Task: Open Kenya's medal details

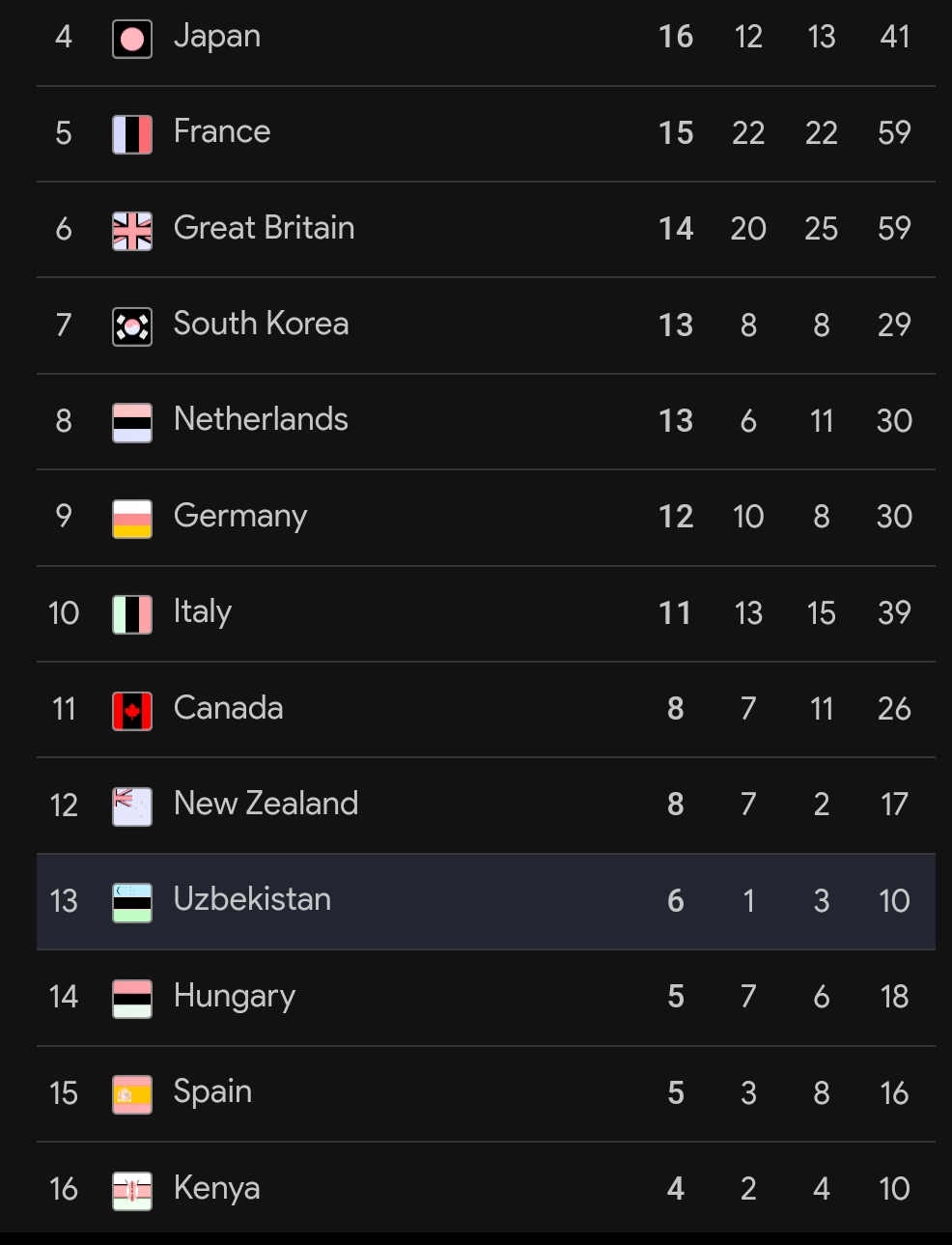Action: pyautogui.click(x=216, y=1188)
